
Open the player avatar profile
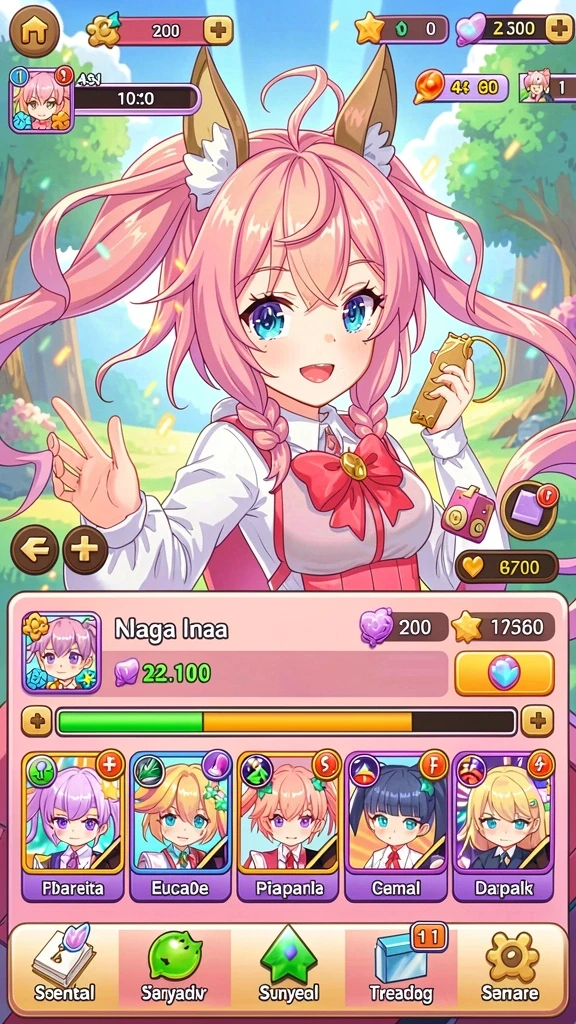[41, 100]
